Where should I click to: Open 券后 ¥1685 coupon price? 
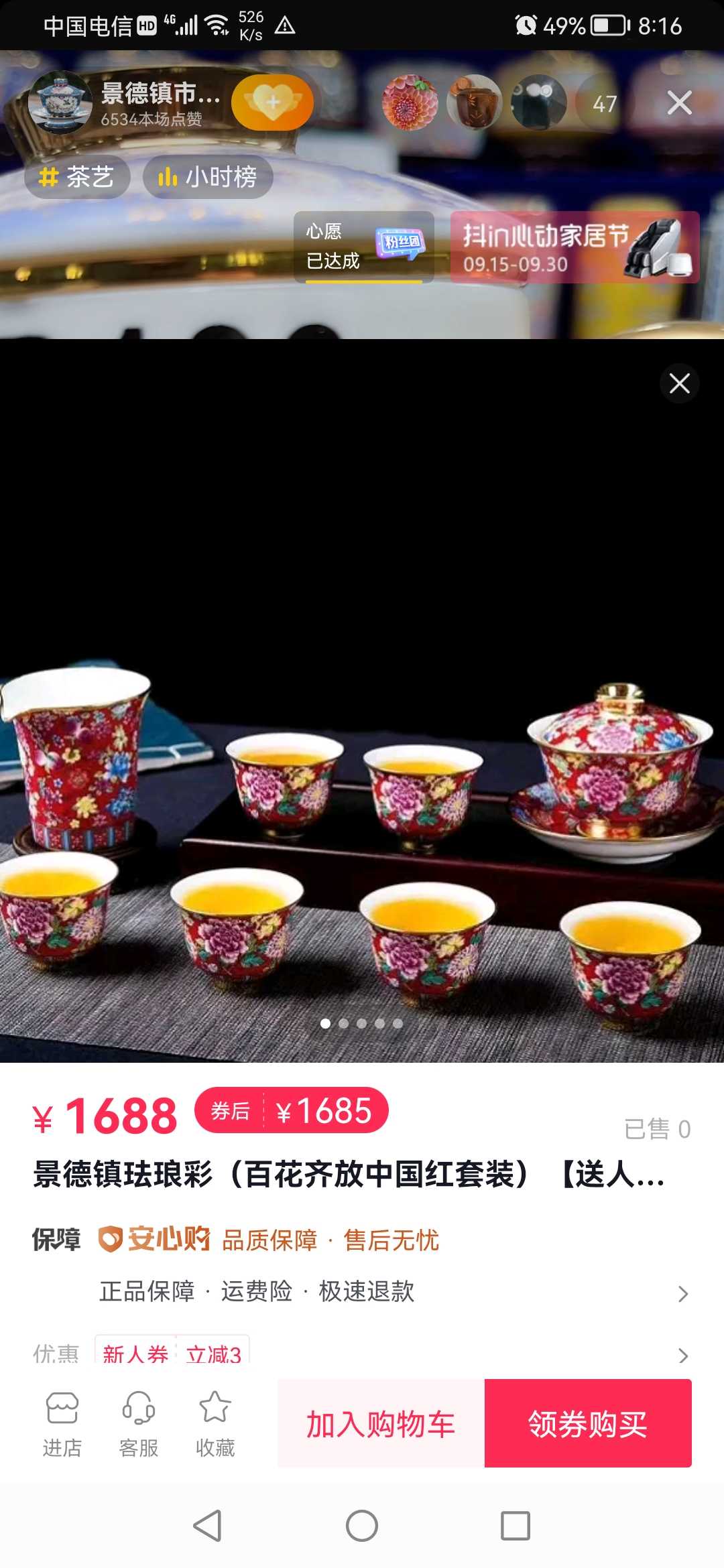point(292,1110)
